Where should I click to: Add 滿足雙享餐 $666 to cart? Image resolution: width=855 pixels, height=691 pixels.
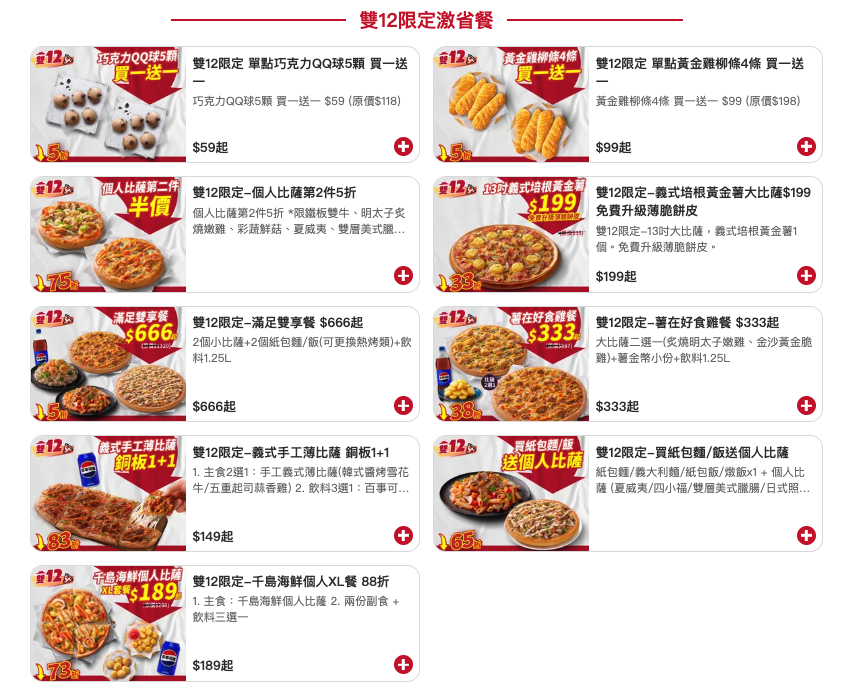coord(403,406)
